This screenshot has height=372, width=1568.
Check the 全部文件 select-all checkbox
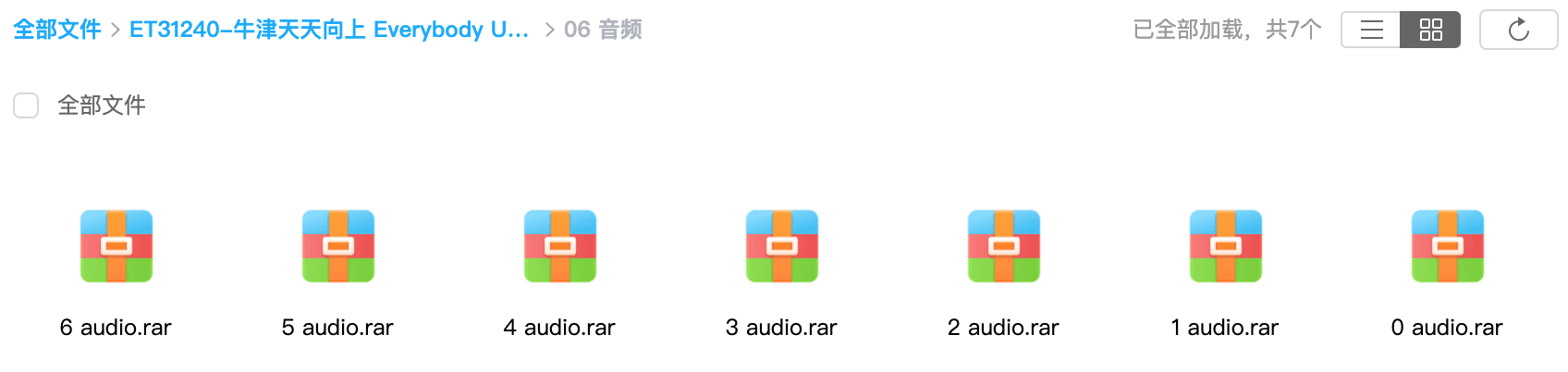26,105
